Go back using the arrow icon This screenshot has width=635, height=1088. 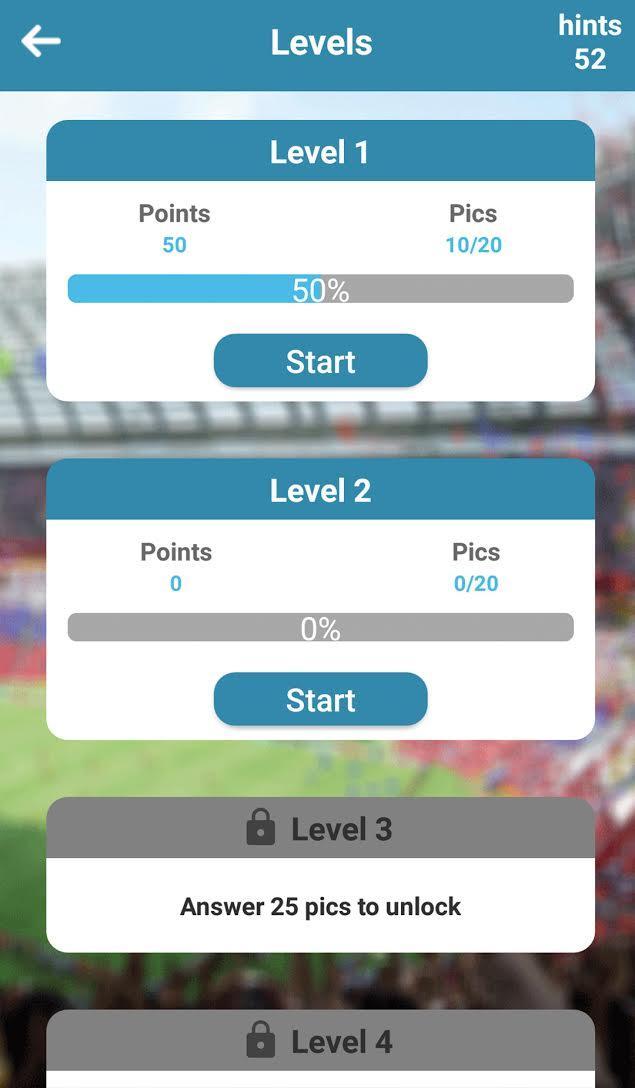[x=41, y=41]
